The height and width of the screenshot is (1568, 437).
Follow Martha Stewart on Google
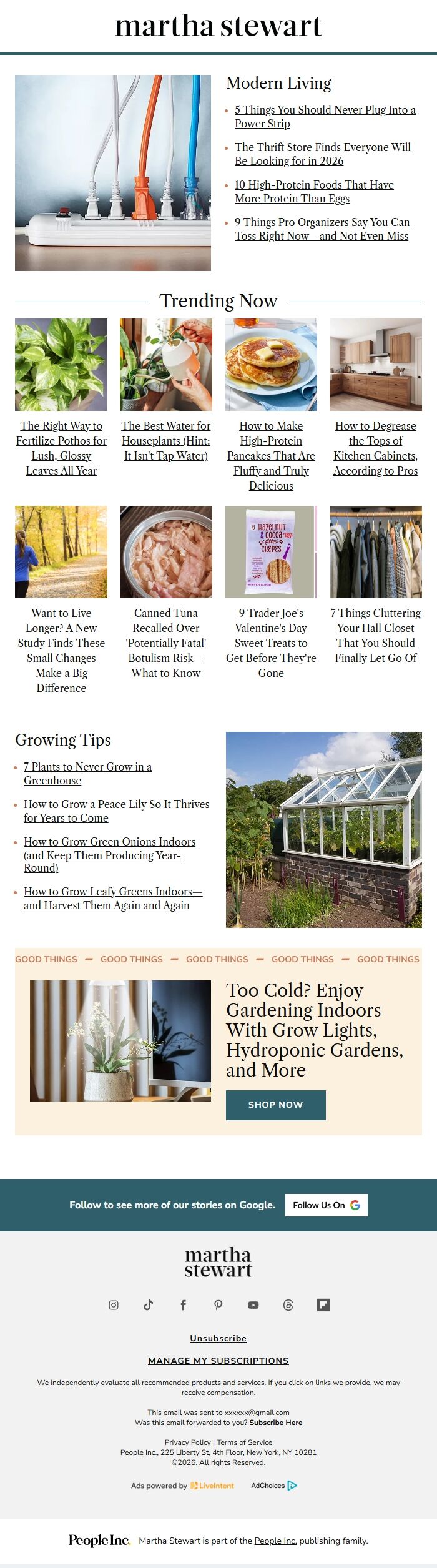[326, 1205]
